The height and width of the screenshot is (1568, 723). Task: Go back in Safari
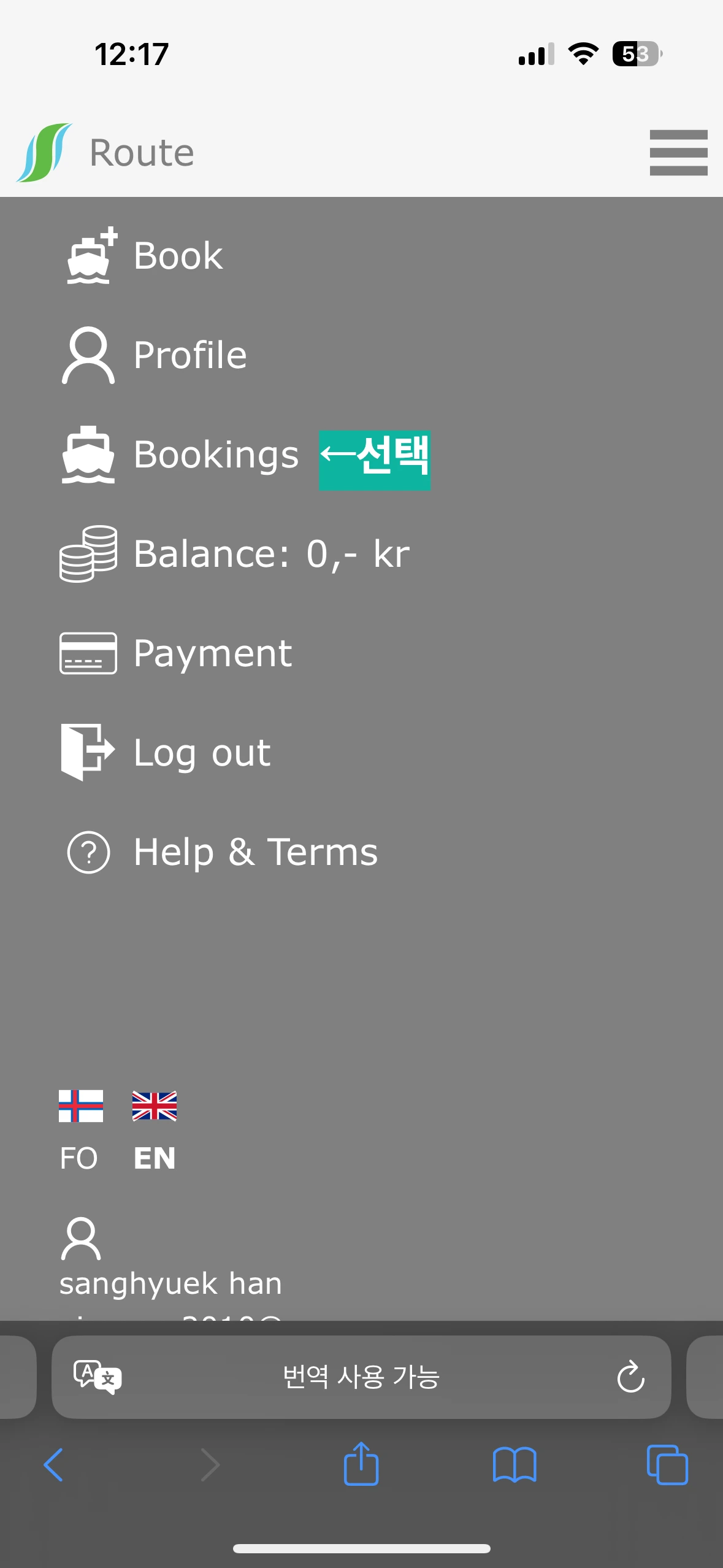pos(53,1465)
